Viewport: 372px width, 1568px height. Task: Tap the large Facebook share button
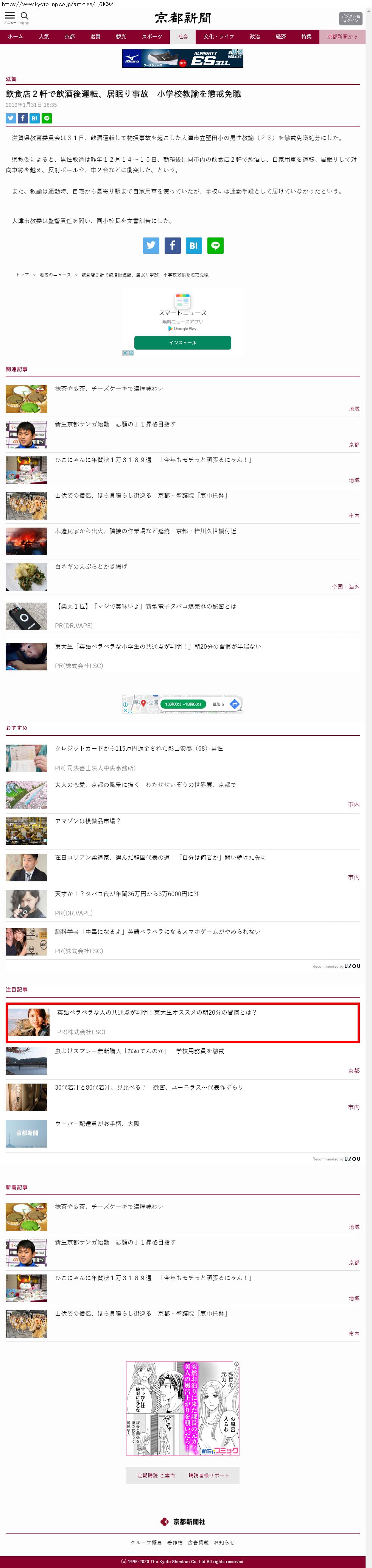[172, 245]
